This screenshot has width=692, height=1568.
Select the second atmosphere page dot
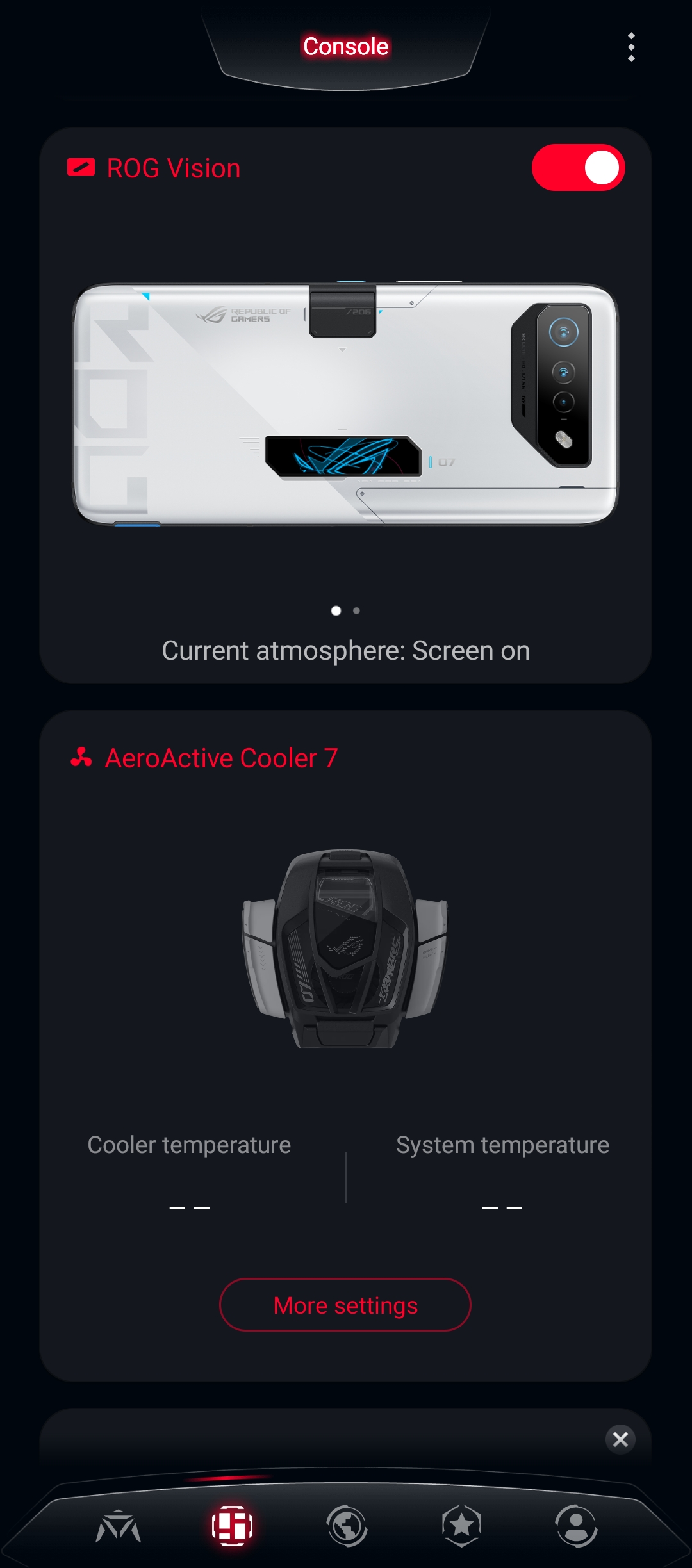[357, 610]
